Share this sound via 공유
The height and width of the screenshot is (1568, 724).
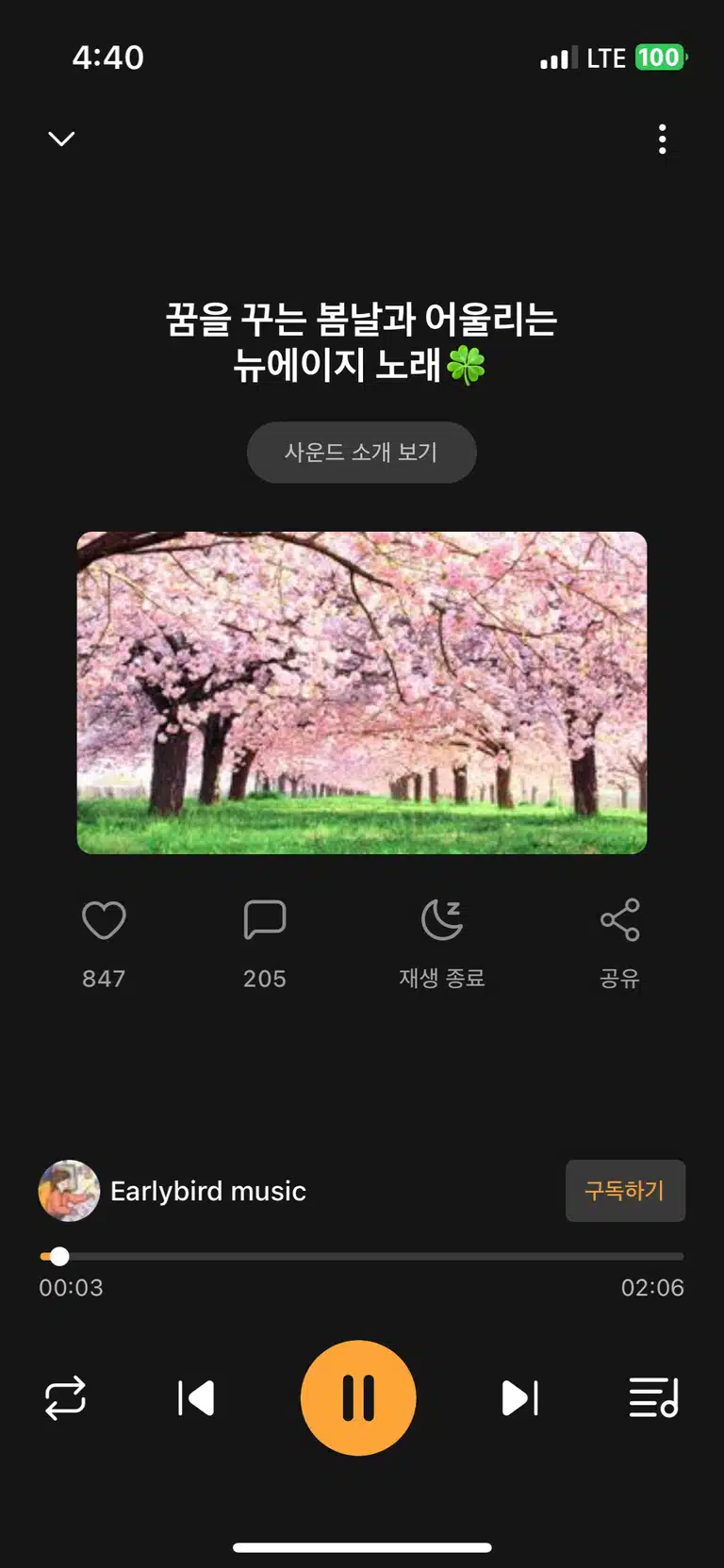[619, 920]
